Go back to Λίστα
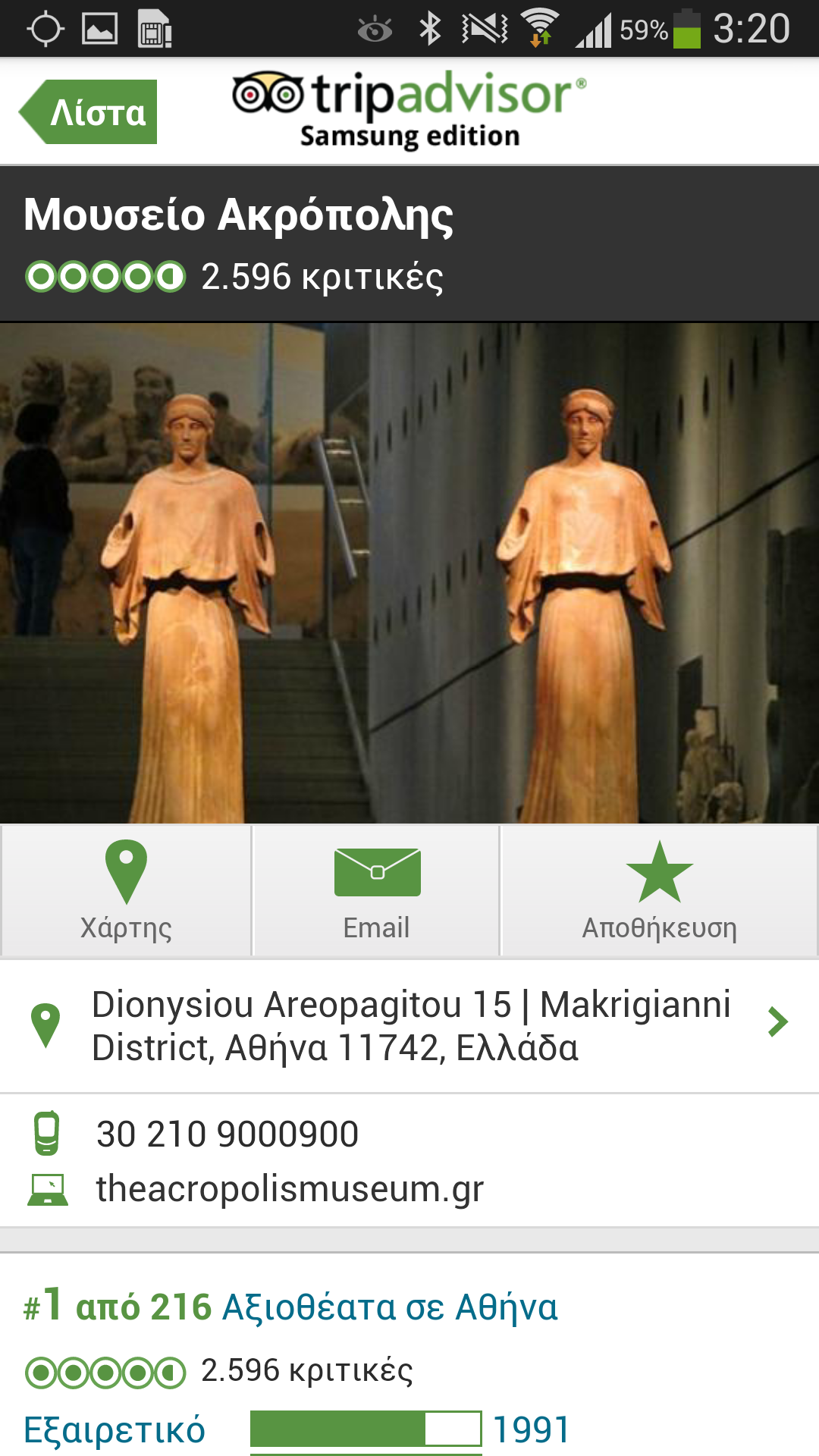Screen dimensions: 819x1456 [89, 112]
